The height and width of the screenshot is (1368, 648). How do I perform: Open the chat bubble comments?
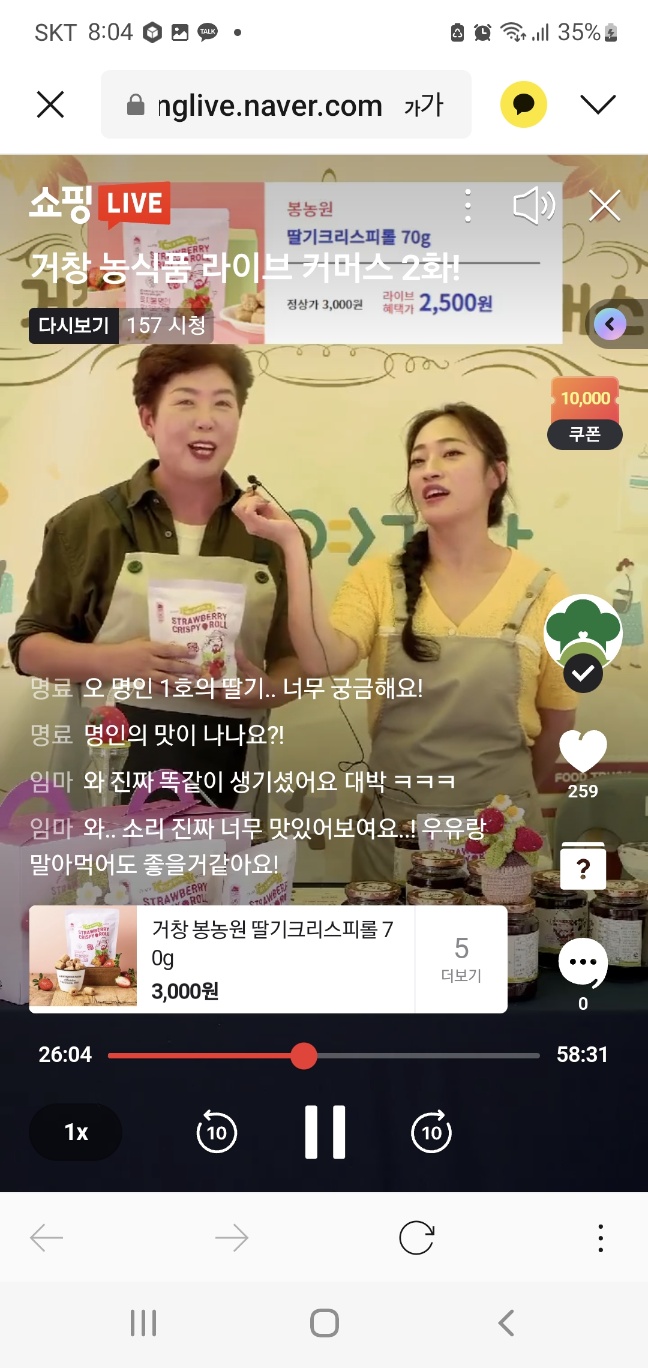click(583, 965)
